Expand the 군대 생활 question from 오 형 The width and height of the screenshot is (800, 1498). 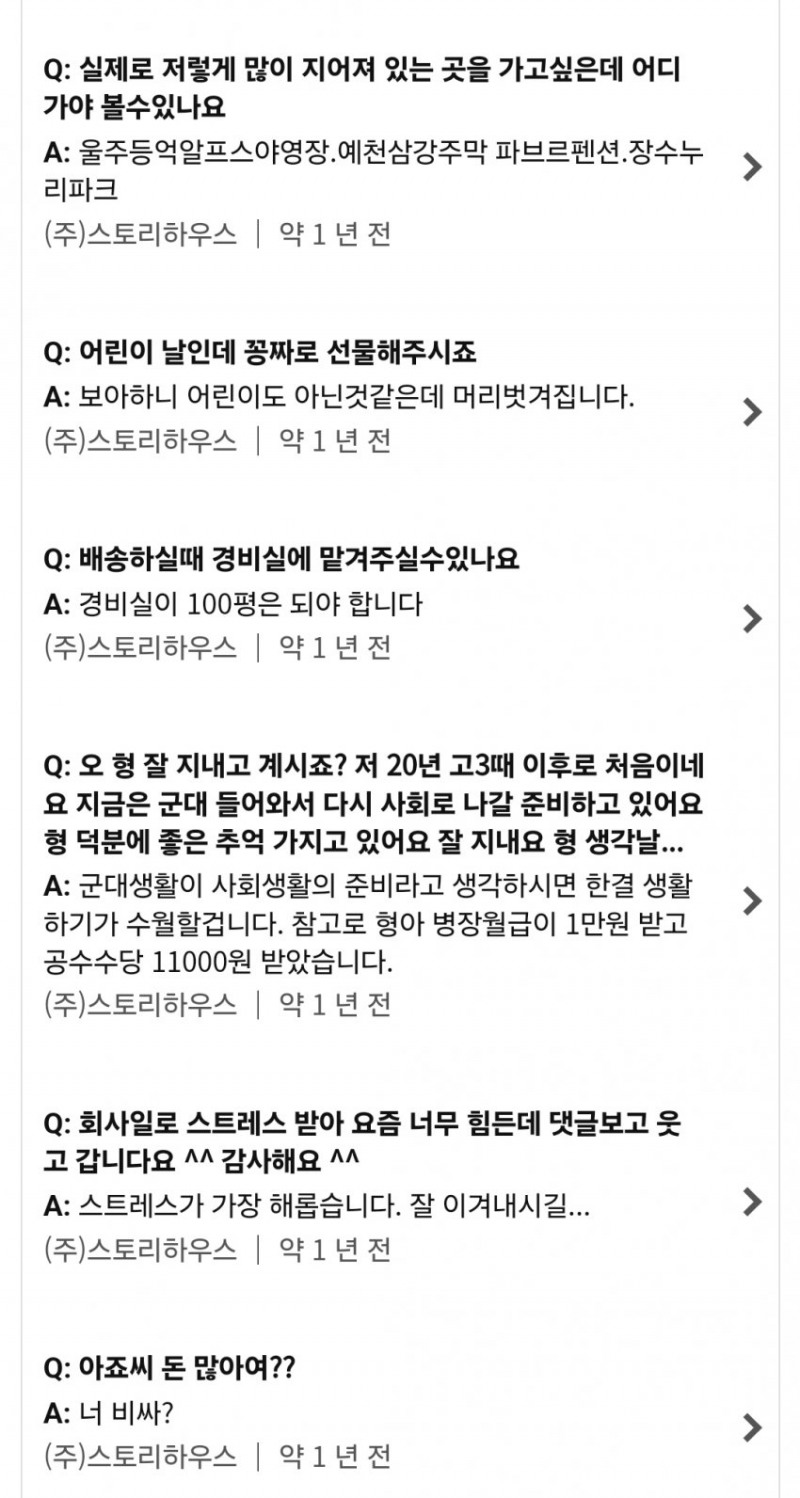pos(752,900)
